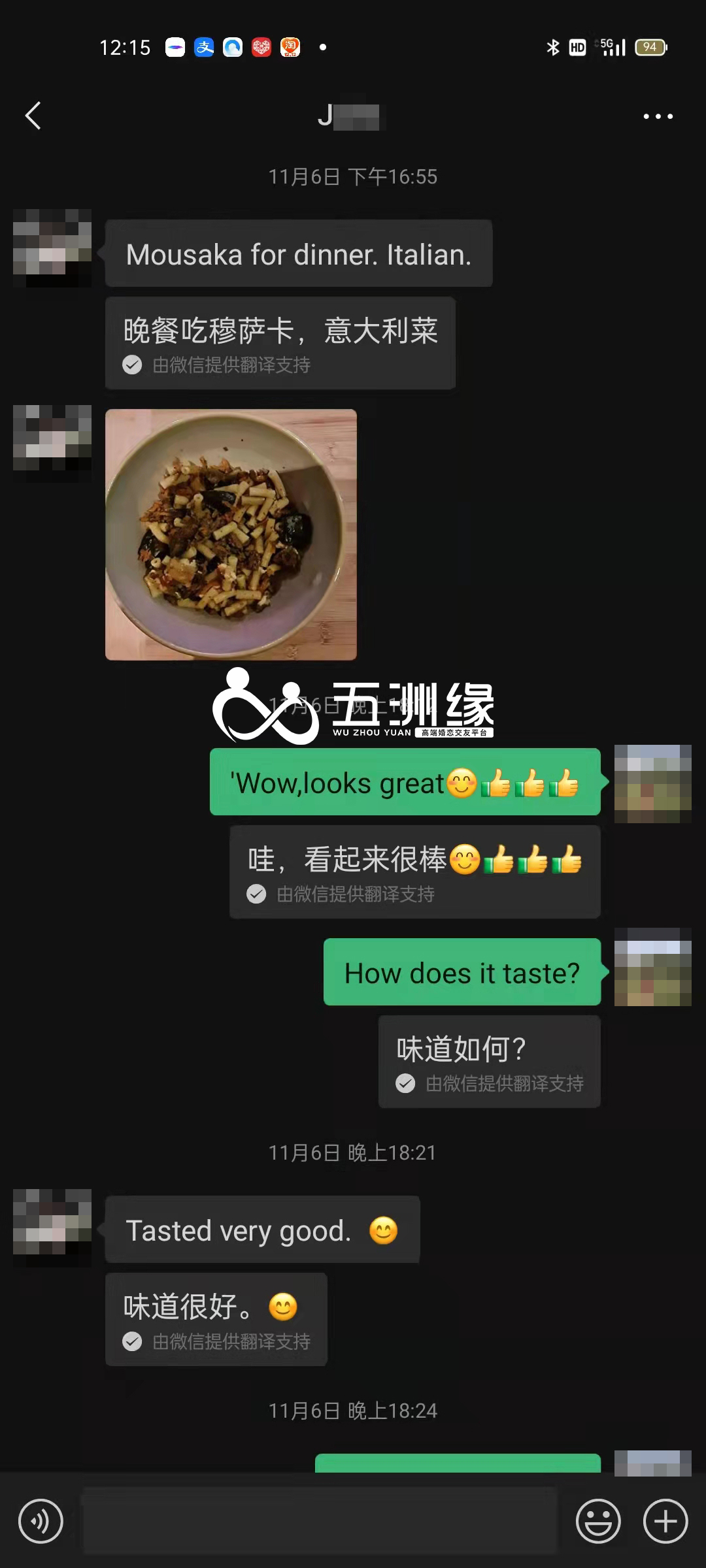Image resolution: width=706 pixels, height=1568 pixels.
Task: Tap the message text field
Action: tap(320, 1521)
